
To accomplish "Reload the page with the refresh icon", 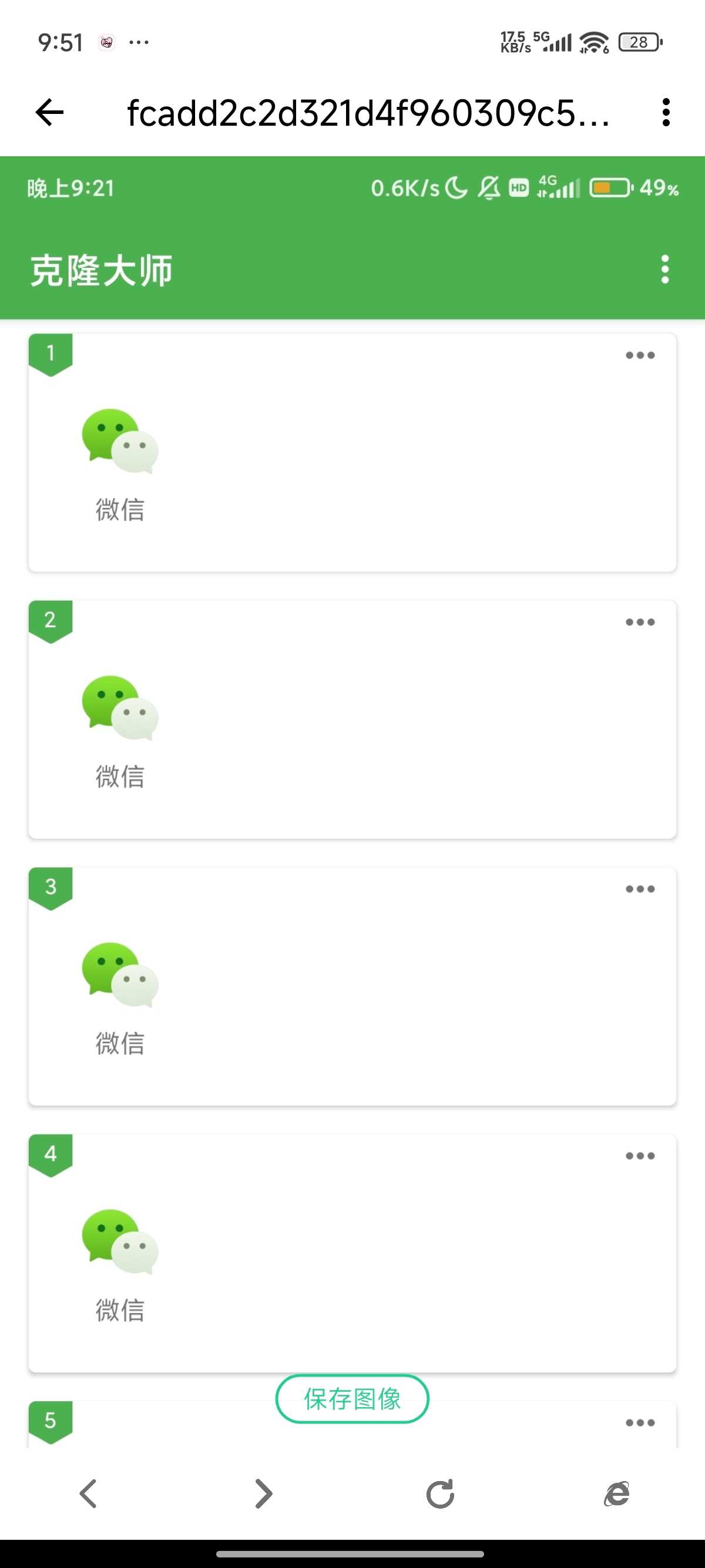I will [x=439, y=1494].
